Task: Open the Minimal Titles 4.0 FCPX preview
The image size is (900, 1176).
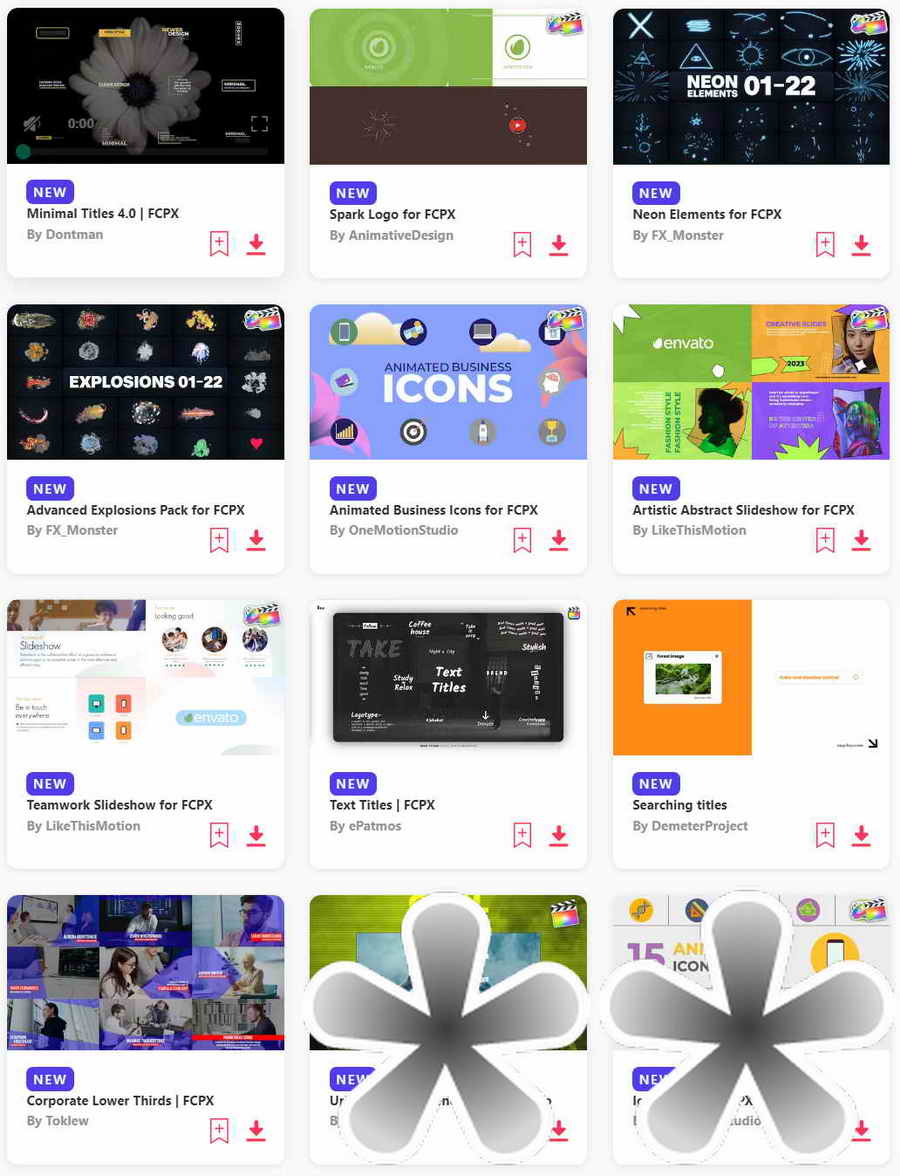Action: tap(145, 86)
